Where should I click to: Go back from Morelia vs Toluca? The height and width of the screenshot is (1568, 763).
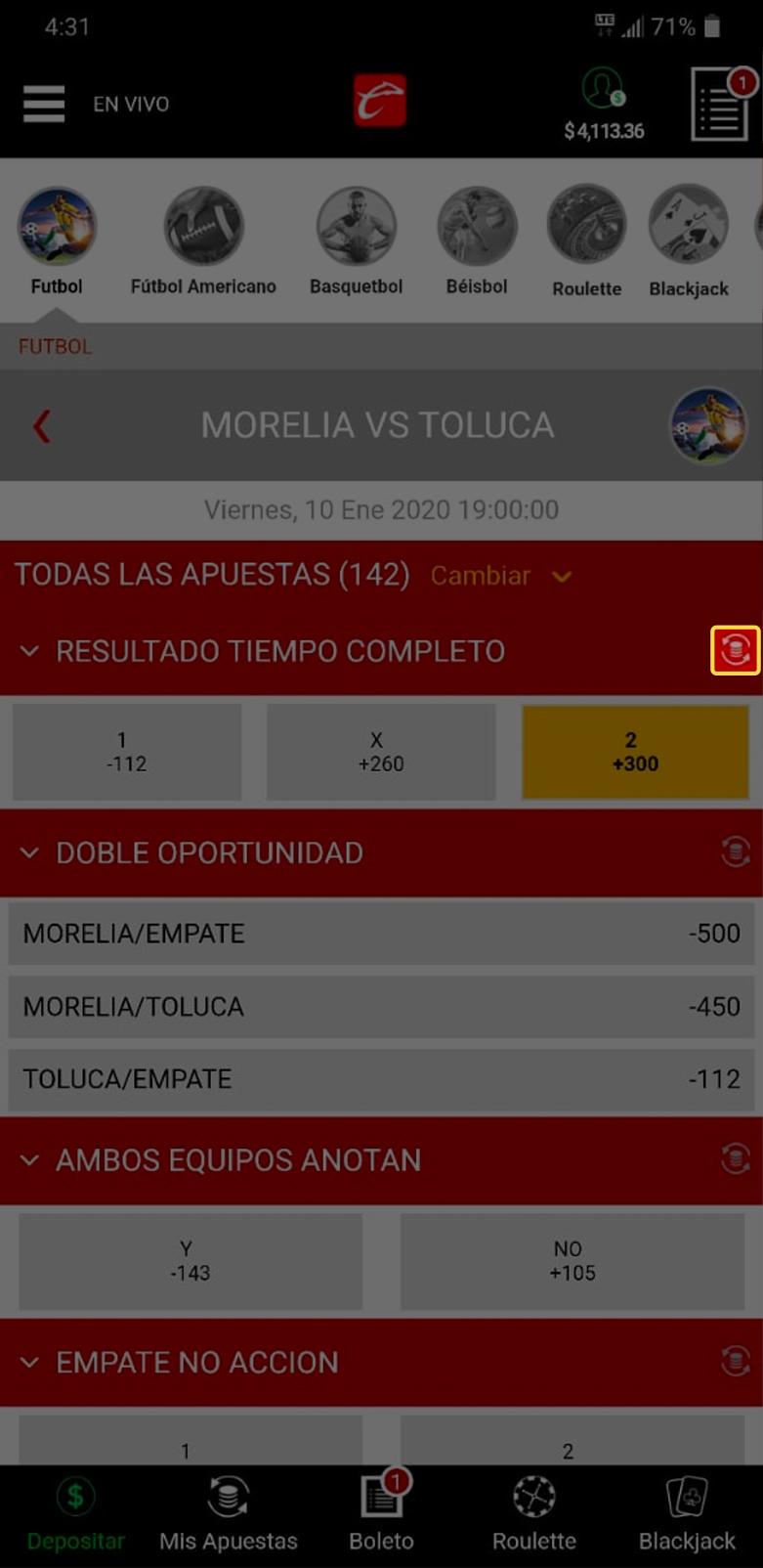click(41, 426)
